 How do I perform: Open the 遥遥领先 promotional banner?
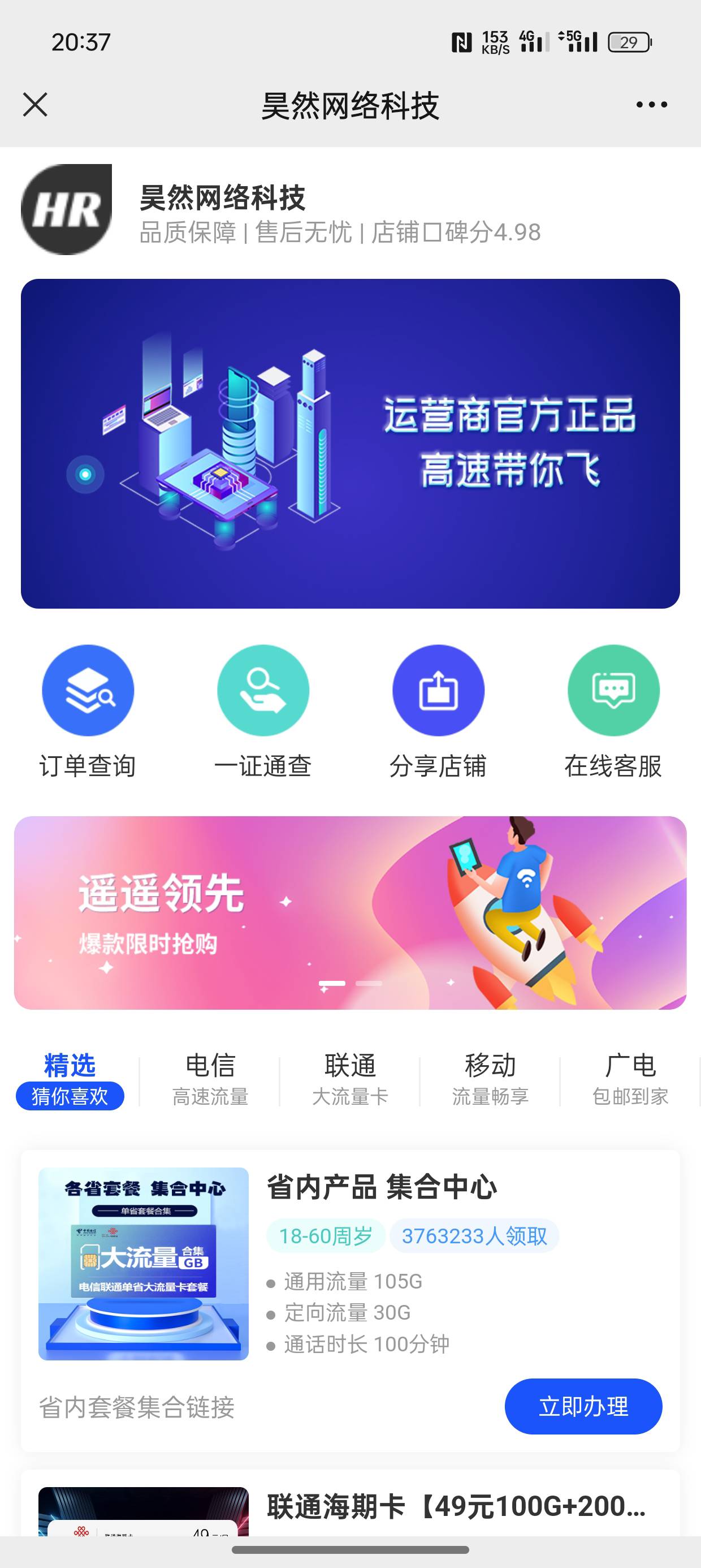pos(350,912)
